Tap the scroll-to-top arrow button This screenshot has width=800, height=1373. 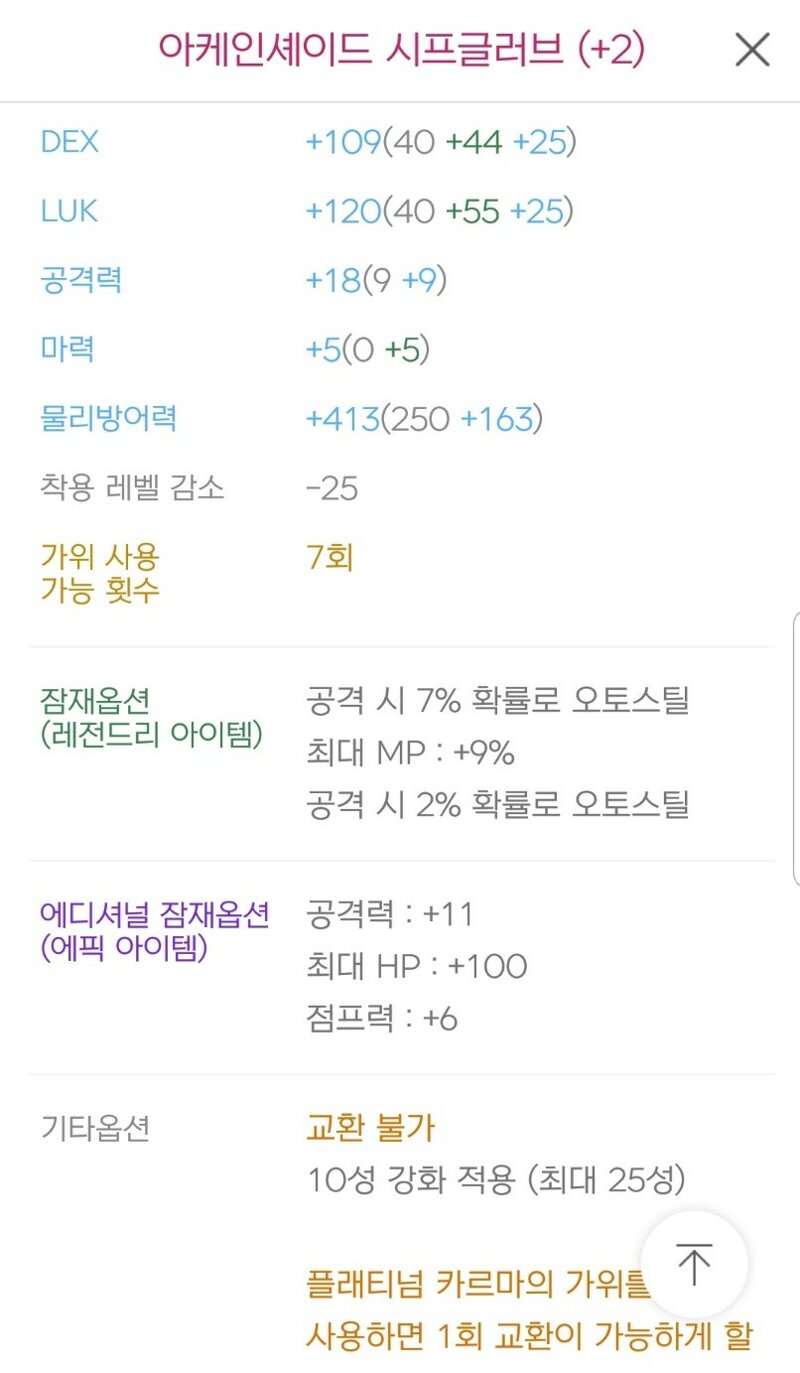tap(694, 1263)
